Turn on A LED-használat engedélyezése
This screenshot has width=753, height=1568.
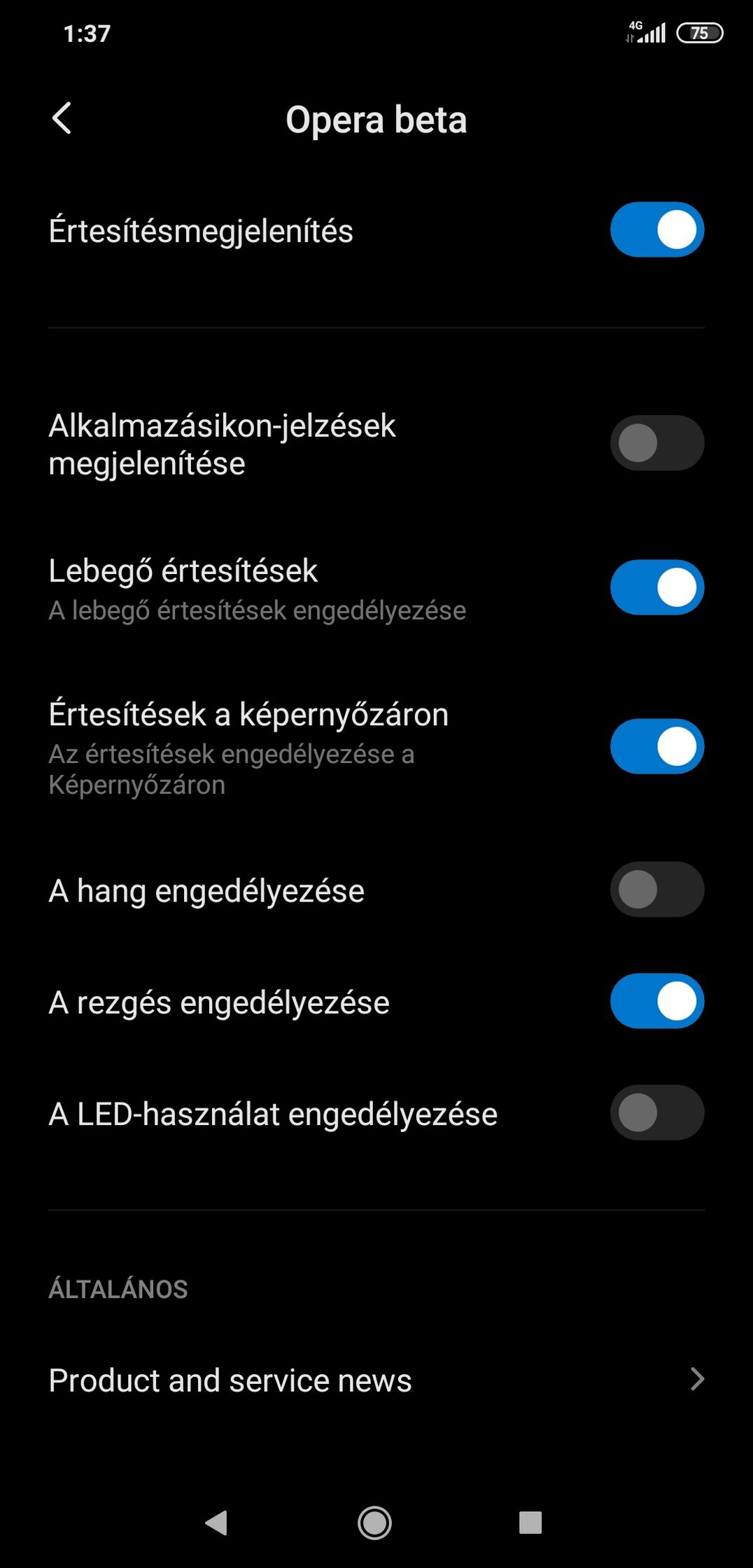pyautogui.click(x=657, y=1113)
